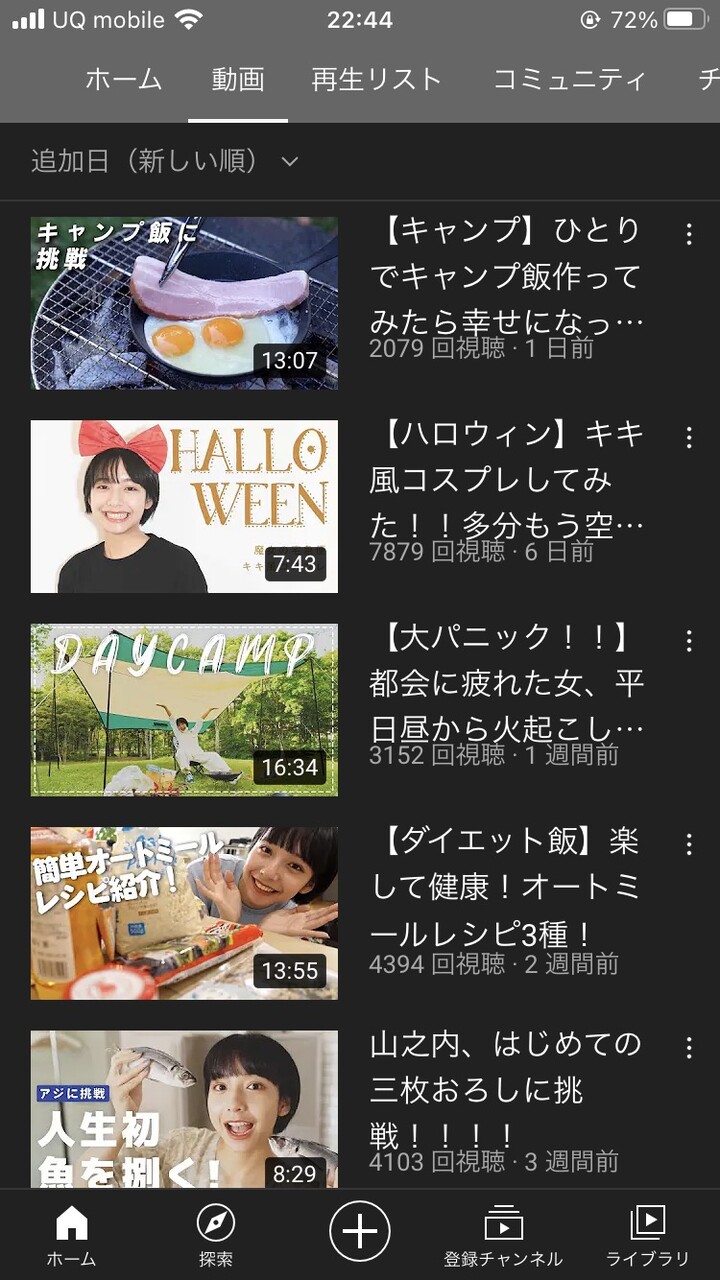The width and height of the screenshot is (720, 1280).
Task: Switch to the ホーム channel tab
Action: (123, 80)
